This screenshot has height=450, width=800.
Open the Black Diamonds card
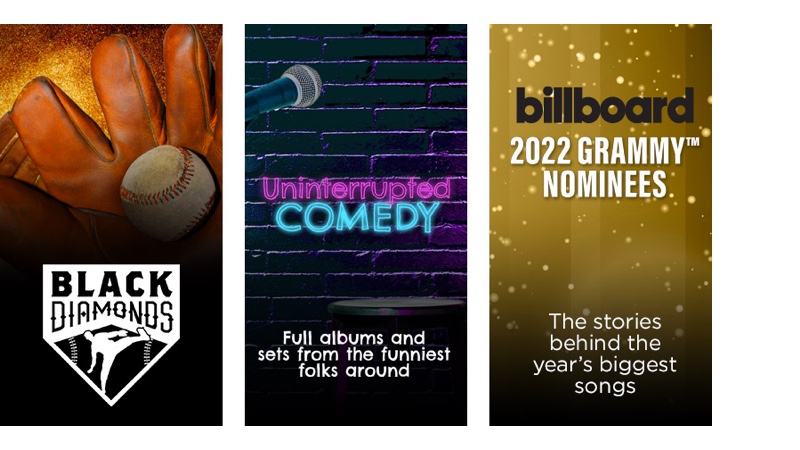(111, 225)
